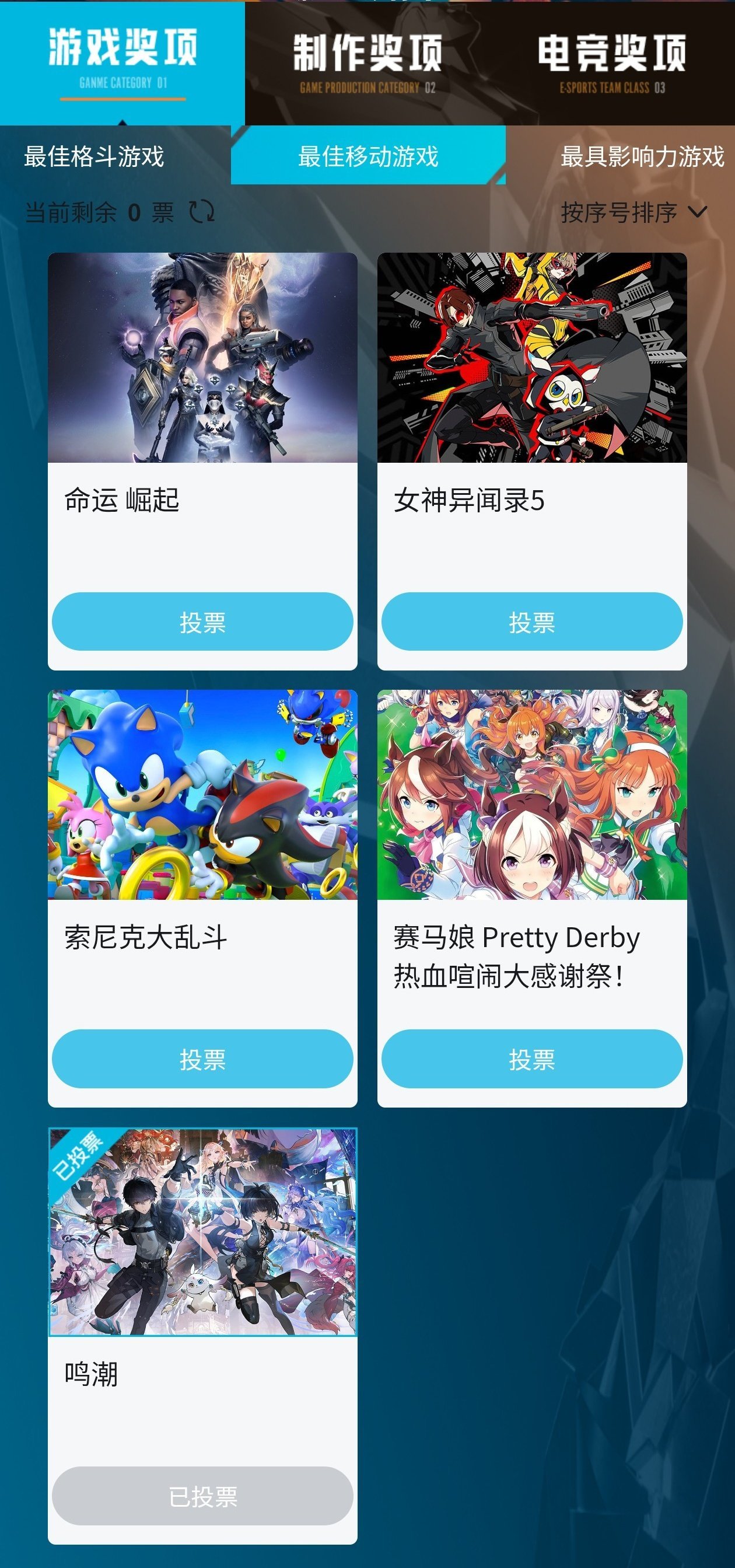The image size is (735, 1568).
Task: Tap the 已投票 button under 鸣潮
Action: tap(202, 1496)
